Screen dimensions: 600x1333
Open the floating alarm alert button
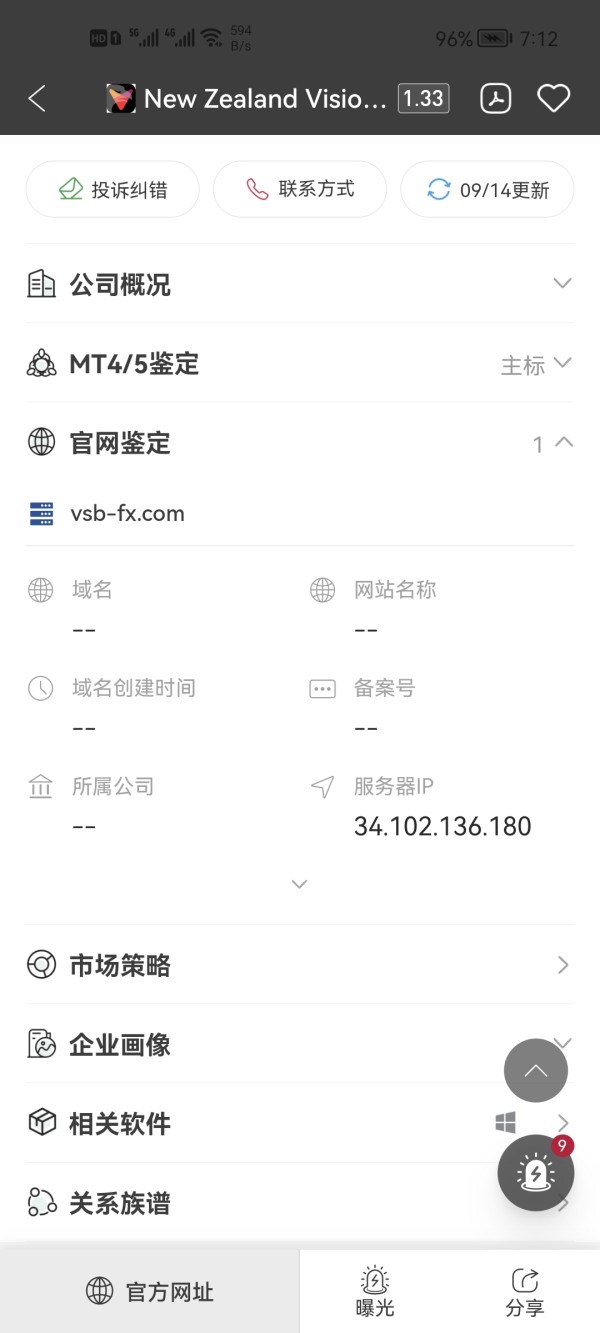point(536,1173)
